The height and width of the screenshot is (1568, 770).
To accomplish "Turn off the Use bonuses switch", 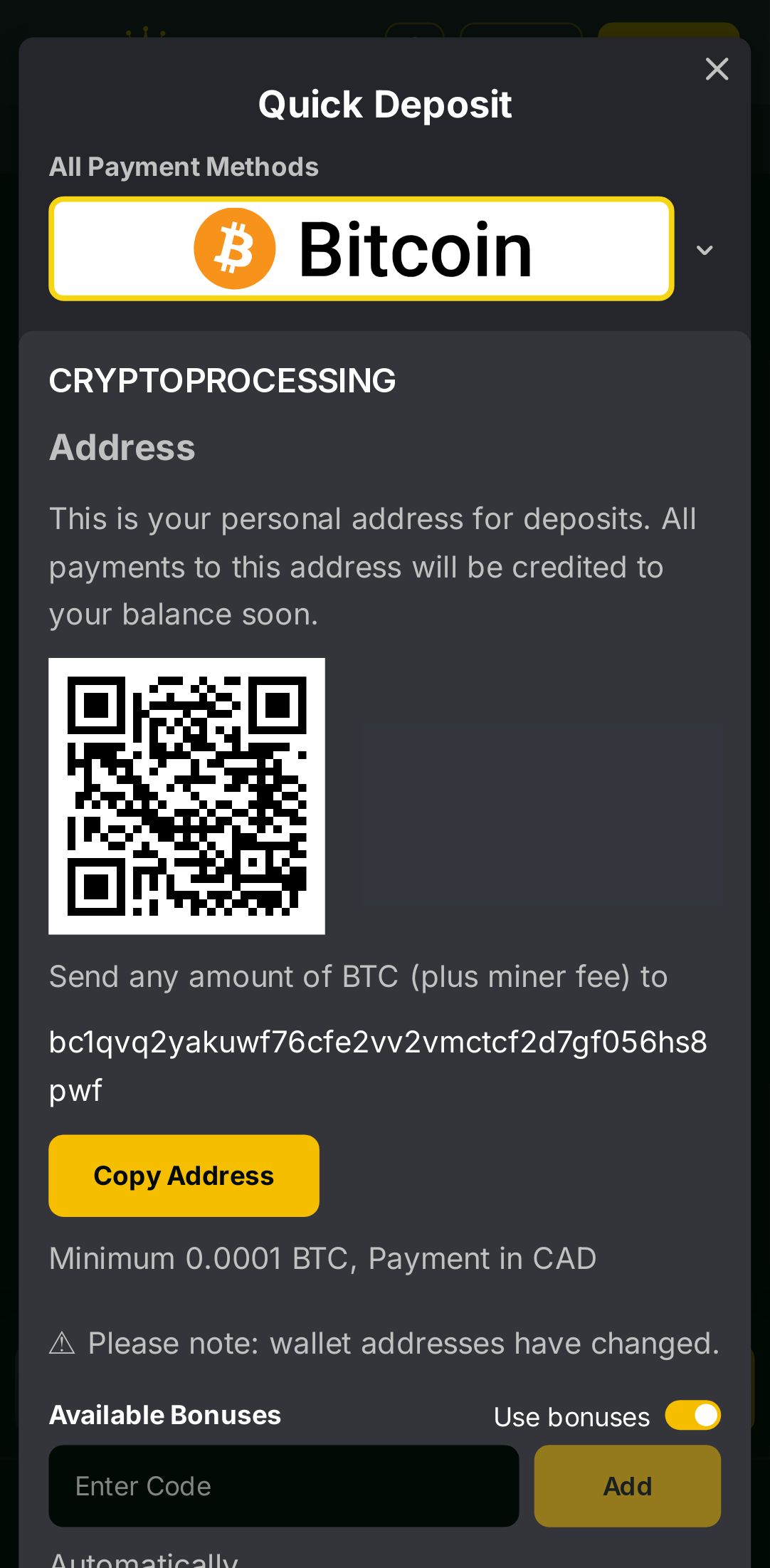I will pyautogui.click(x=692, y=1416).
